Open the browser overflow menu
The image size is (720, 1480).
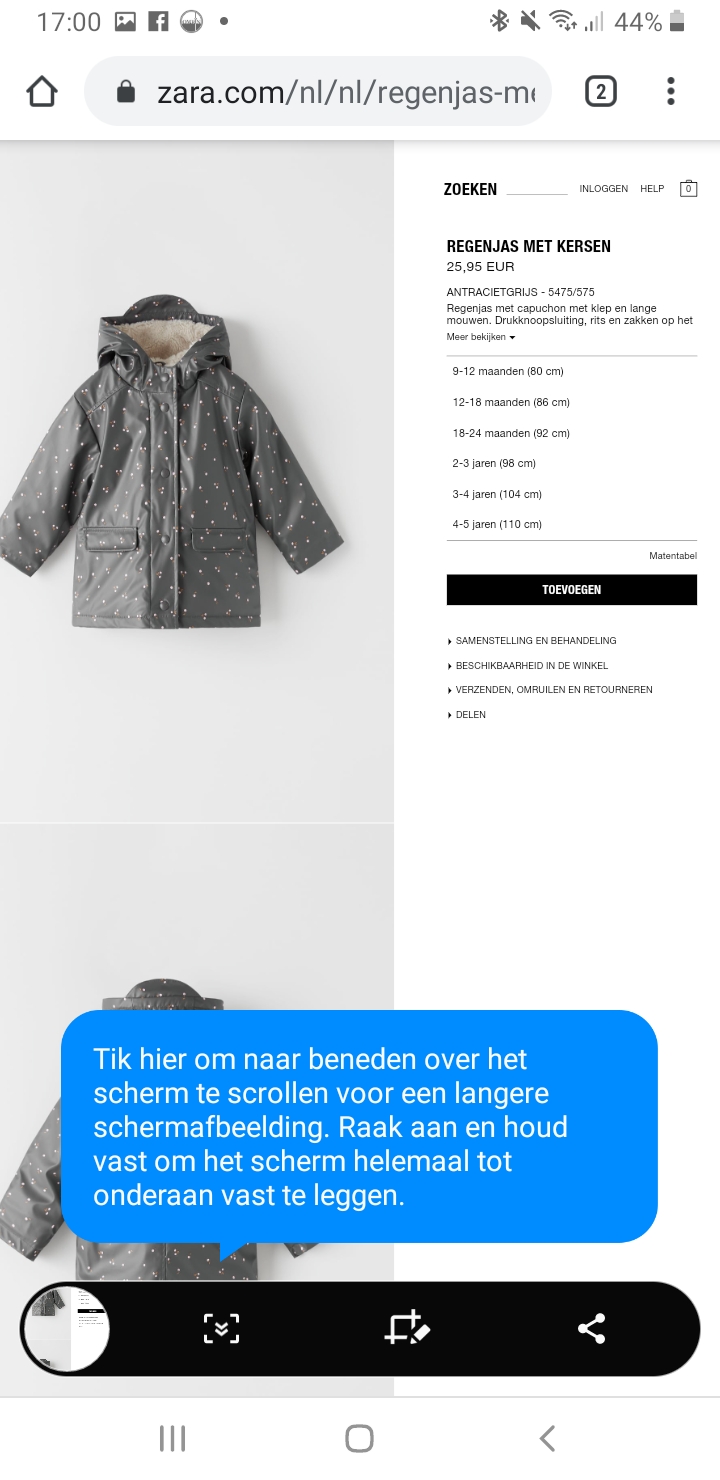[671, 92]
